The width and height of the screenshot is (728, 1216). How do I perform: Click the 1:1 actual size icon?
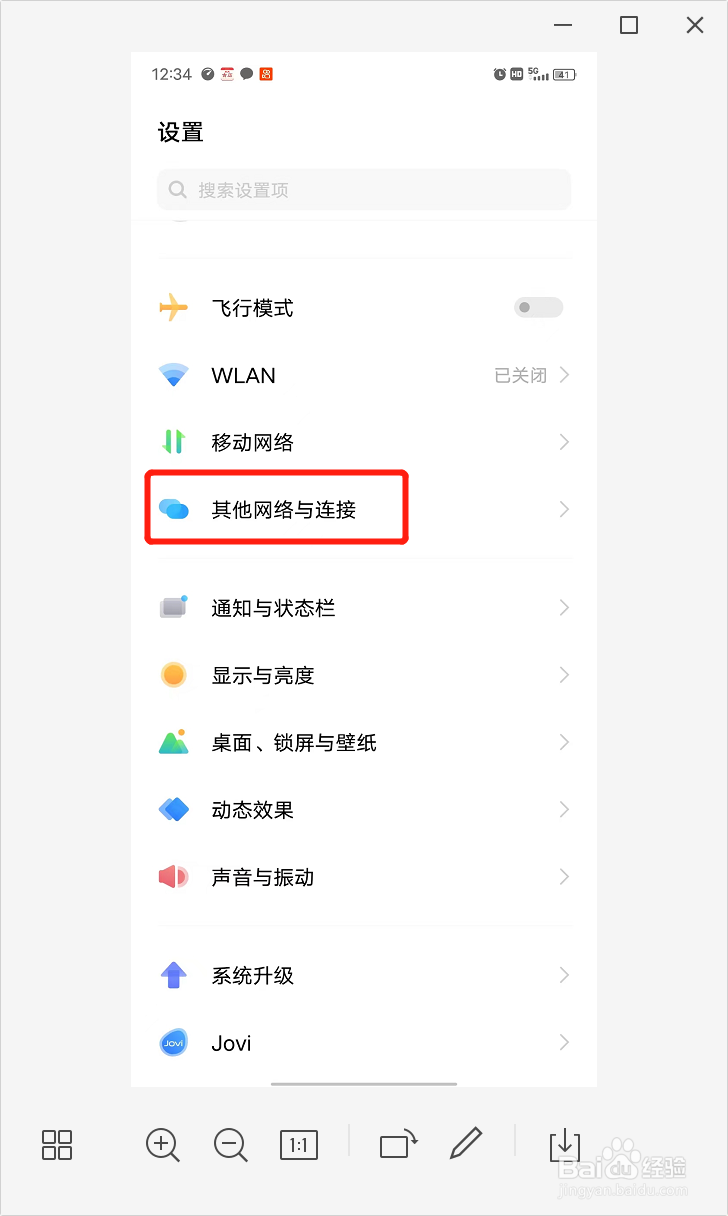[298, 1145]
